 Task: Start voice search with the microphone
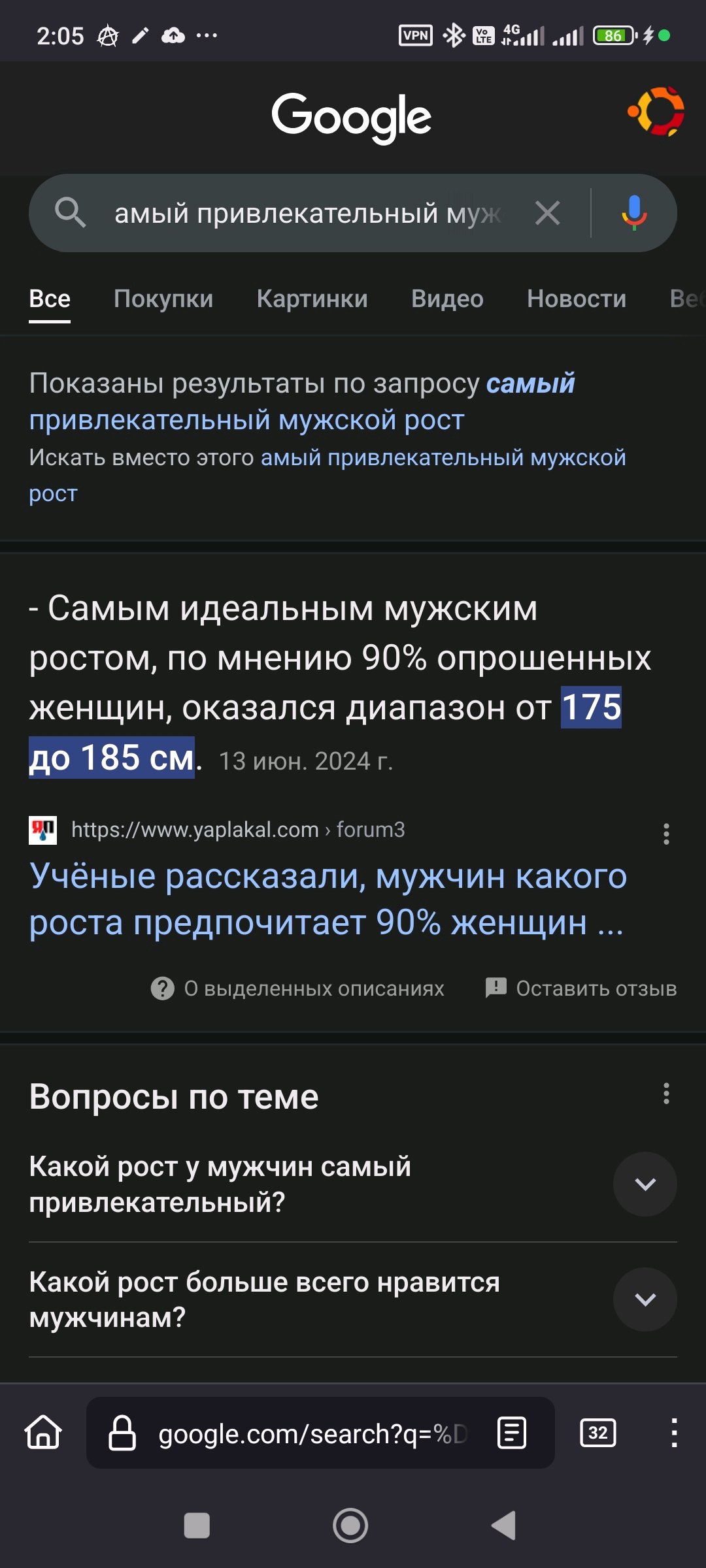(633, 213)
